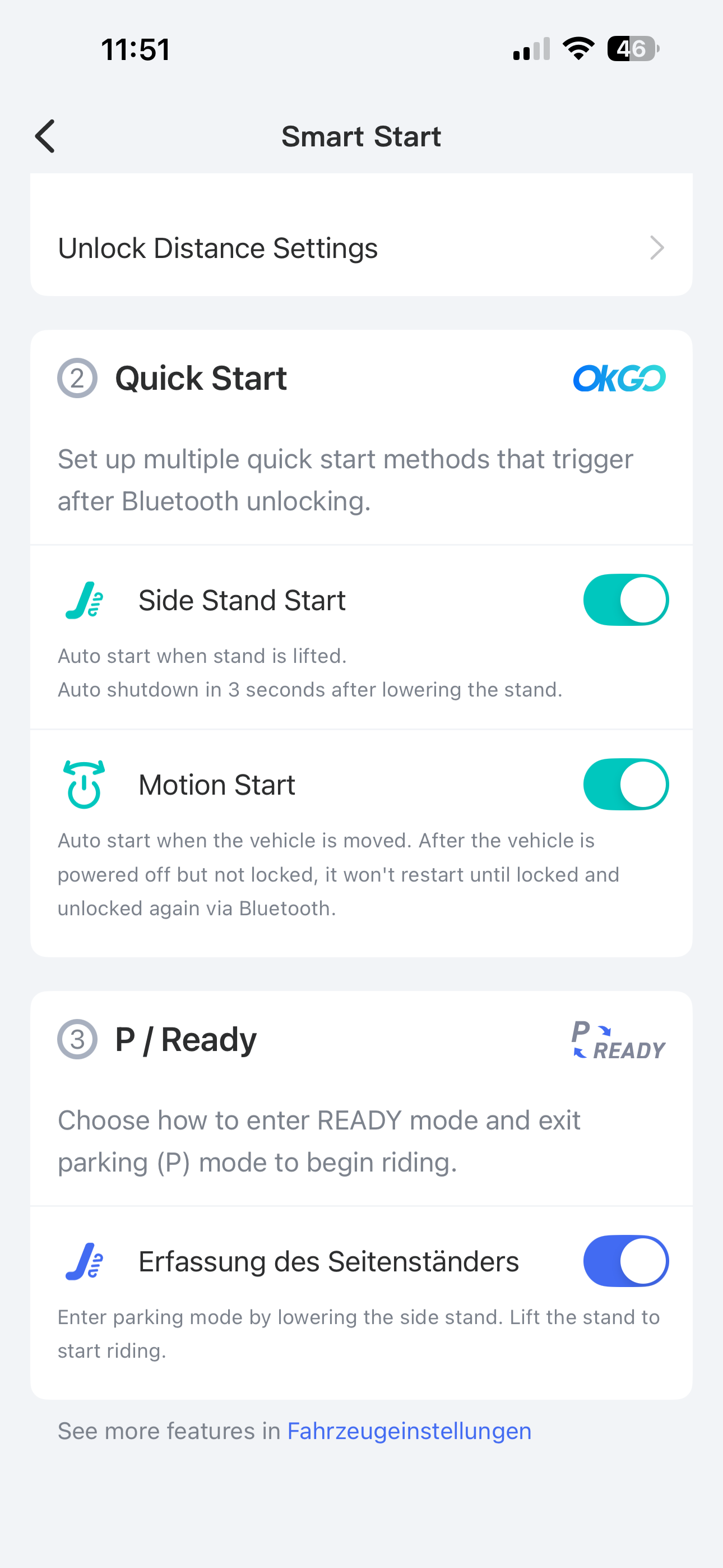Screen dimensions: 723x1568
Task: Turn off Side Stand Start
Action: (625, 599)
